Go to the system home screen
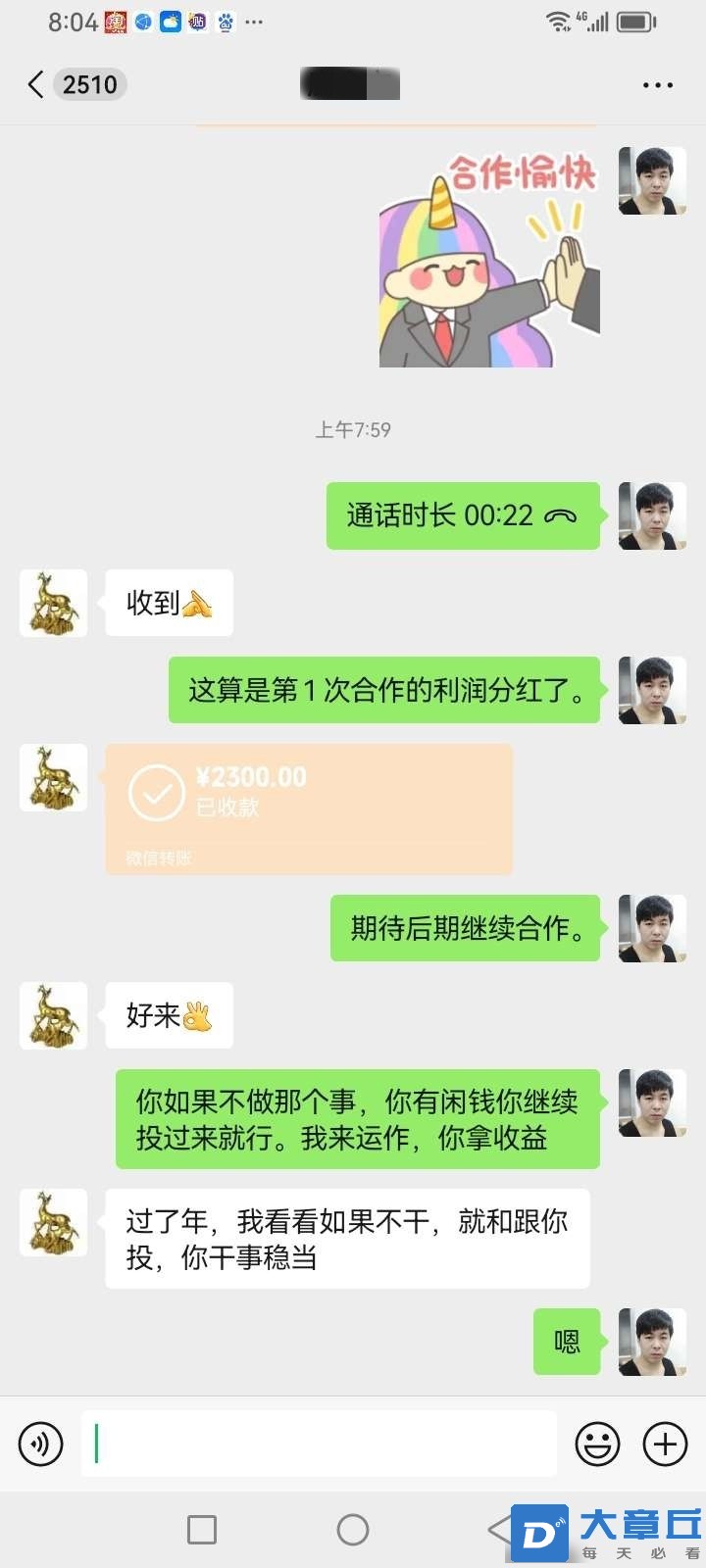 353,1529
